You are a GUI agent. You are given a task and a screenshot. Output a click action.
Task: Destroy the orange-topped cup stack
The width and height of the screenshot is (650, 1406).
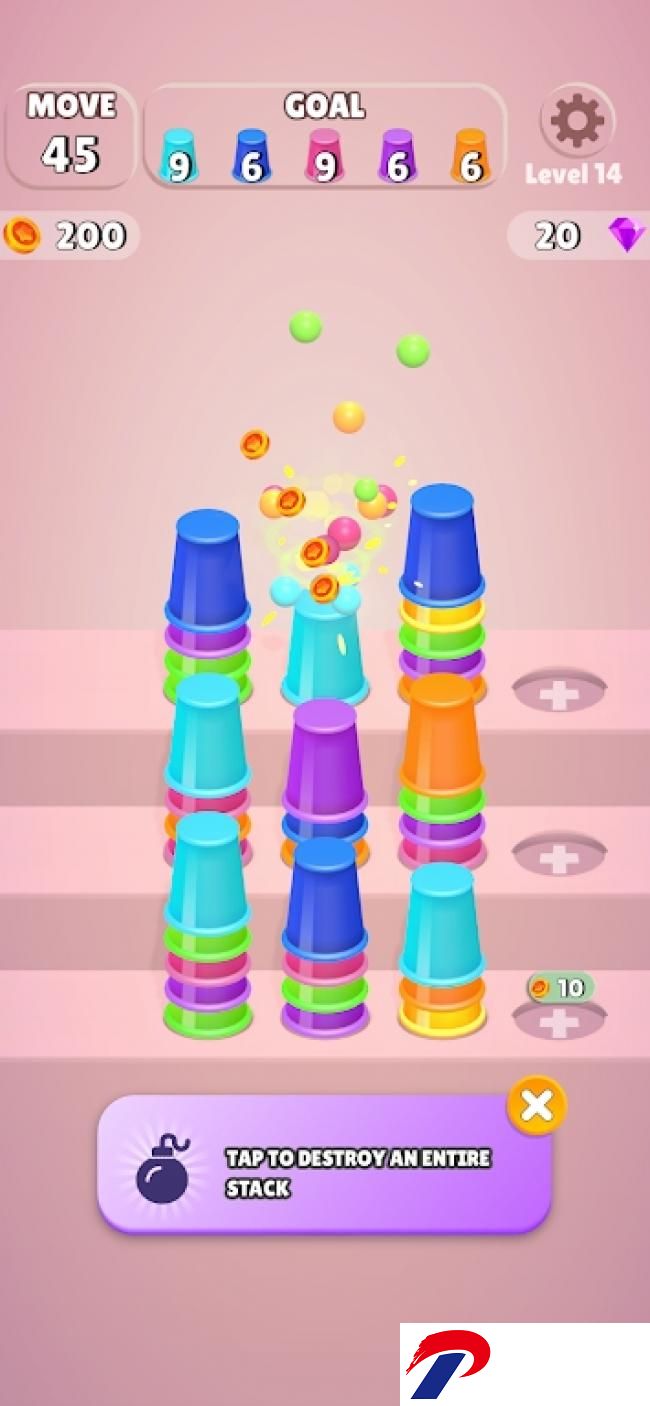pyautogui.click(x=442, y=770)
